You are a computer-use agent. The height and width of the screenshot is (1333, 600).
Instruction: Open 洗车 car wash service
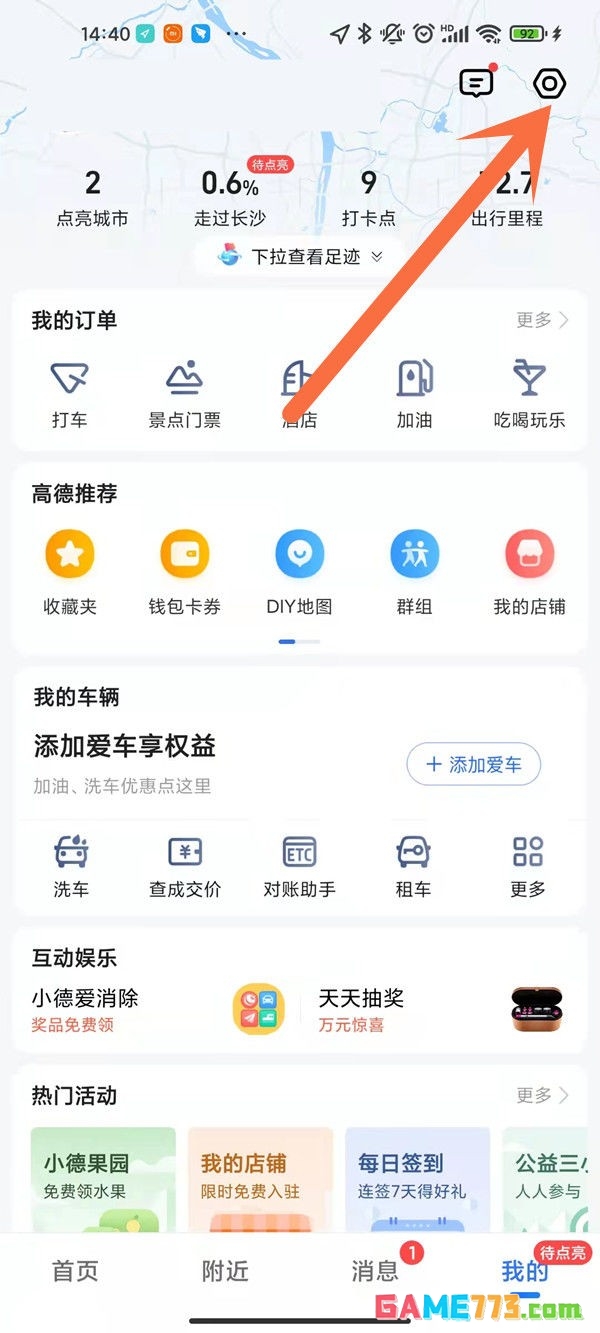[x=70, y=866]
